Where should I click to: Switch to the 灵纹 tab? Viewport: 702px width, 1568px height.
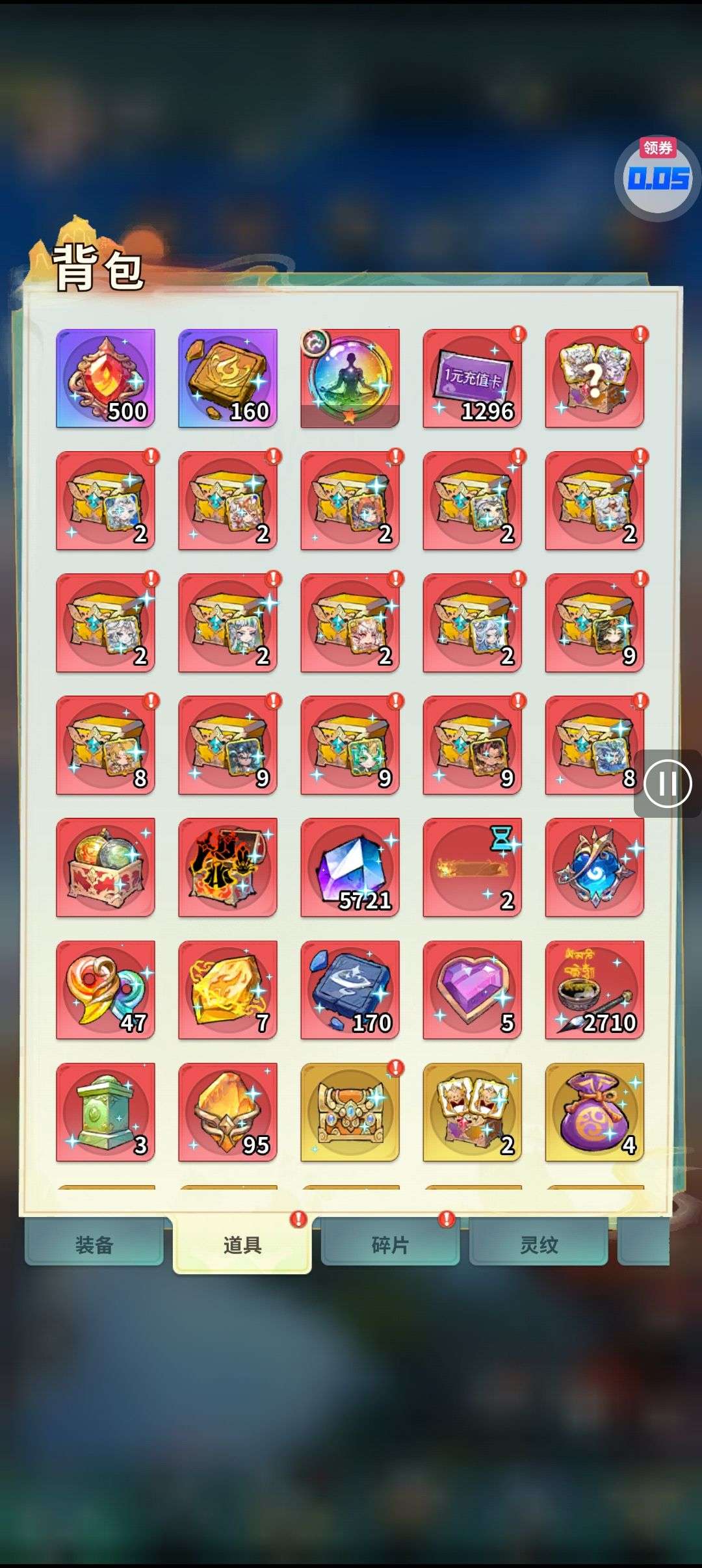[538, 1244]
